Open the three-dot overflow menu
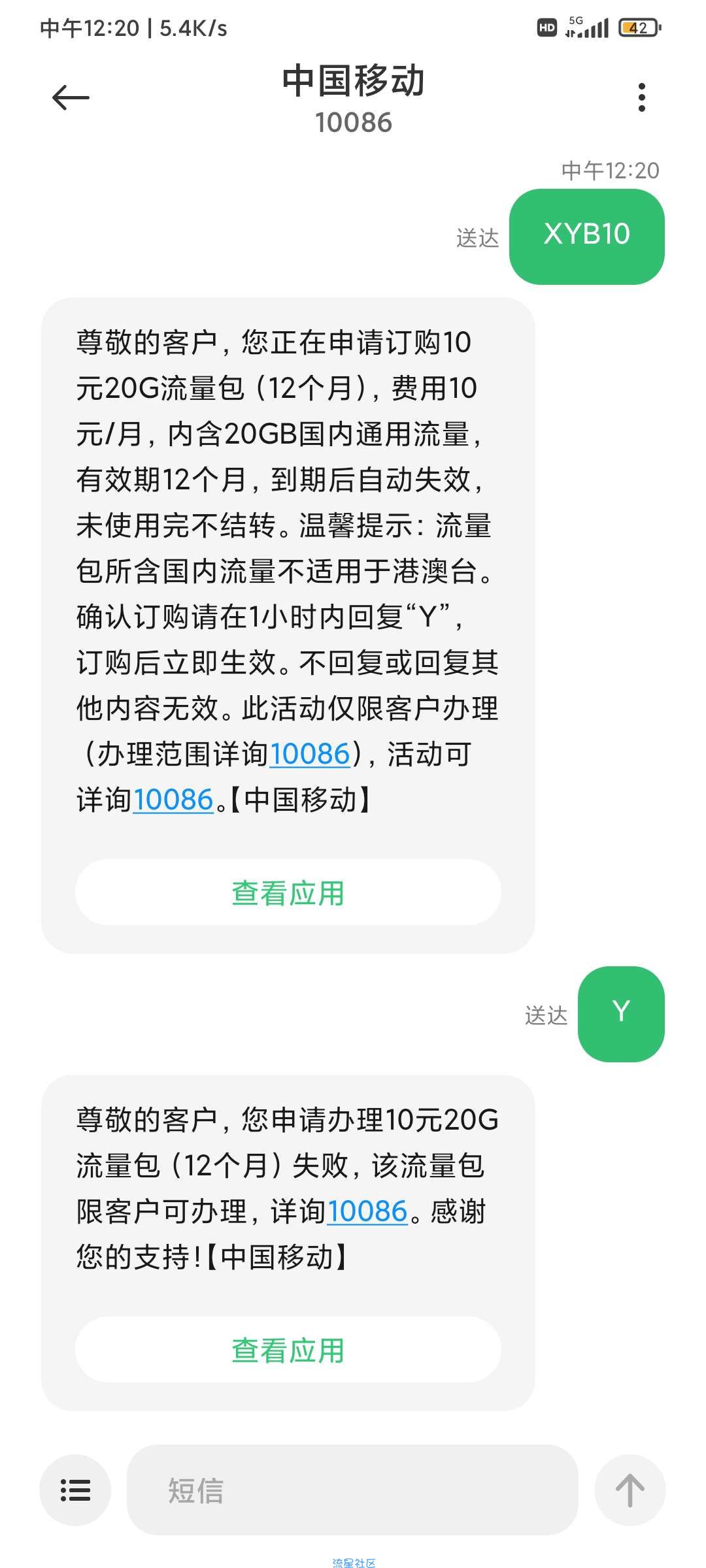Viewport: 706px width, 1568px height. 641,97
